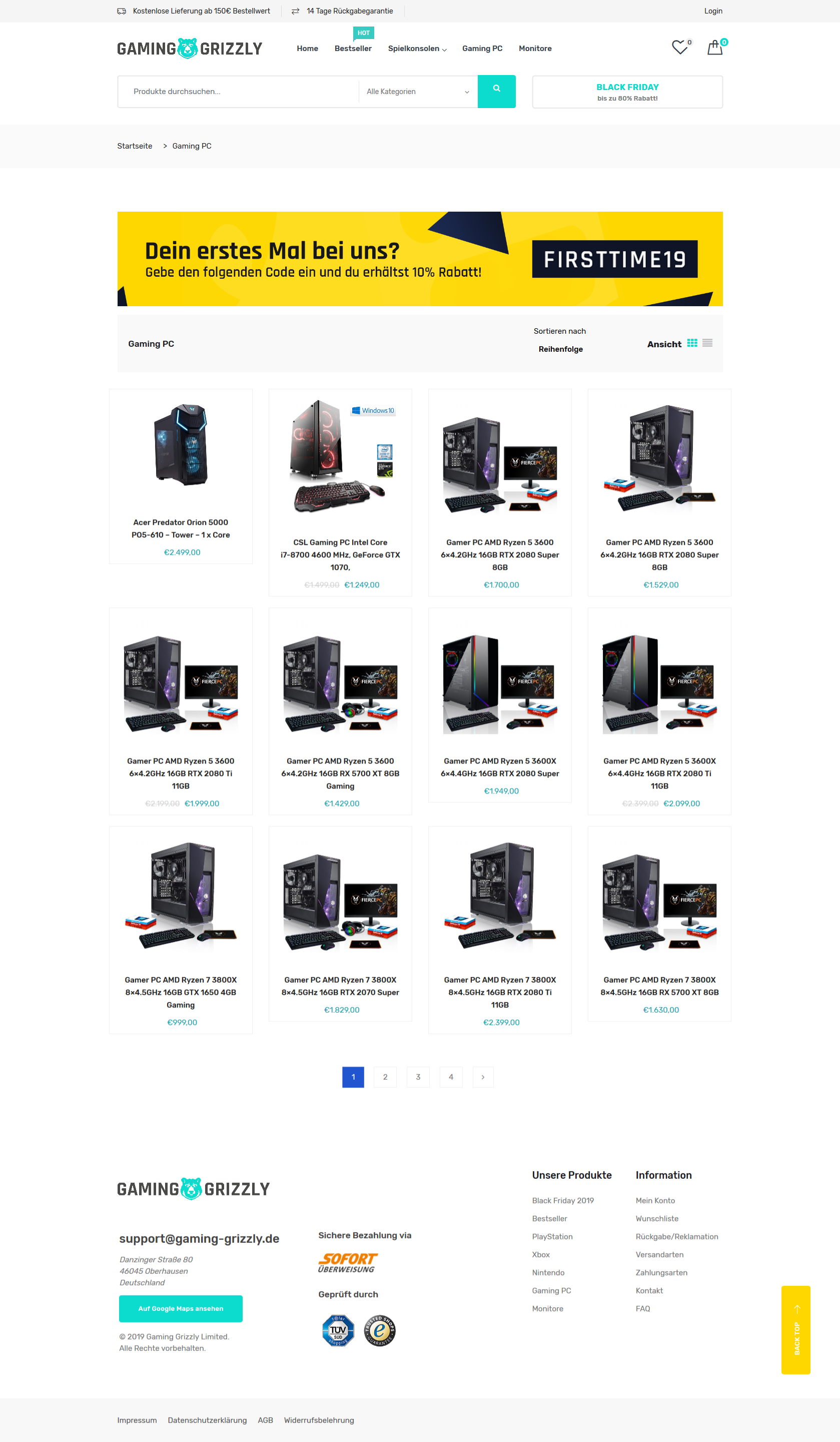840x1442 pixels.
Task: Expand the Spielkonsolen menu
Action: pyautogui.click(x=417, y=49)
